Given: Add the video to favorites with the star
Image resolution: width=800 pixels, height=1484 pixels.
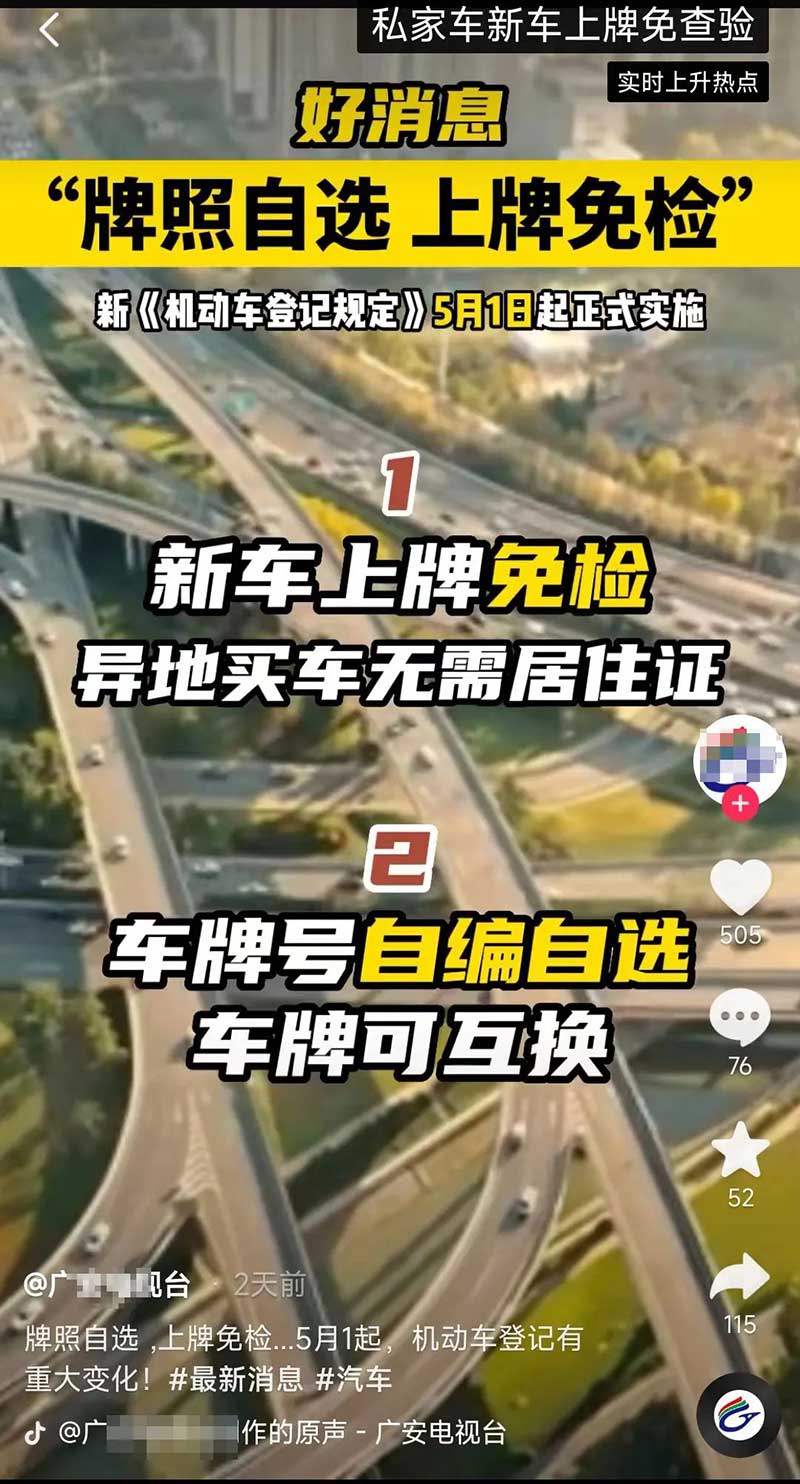Looking at the screenshot, I should pos(740,1150).
